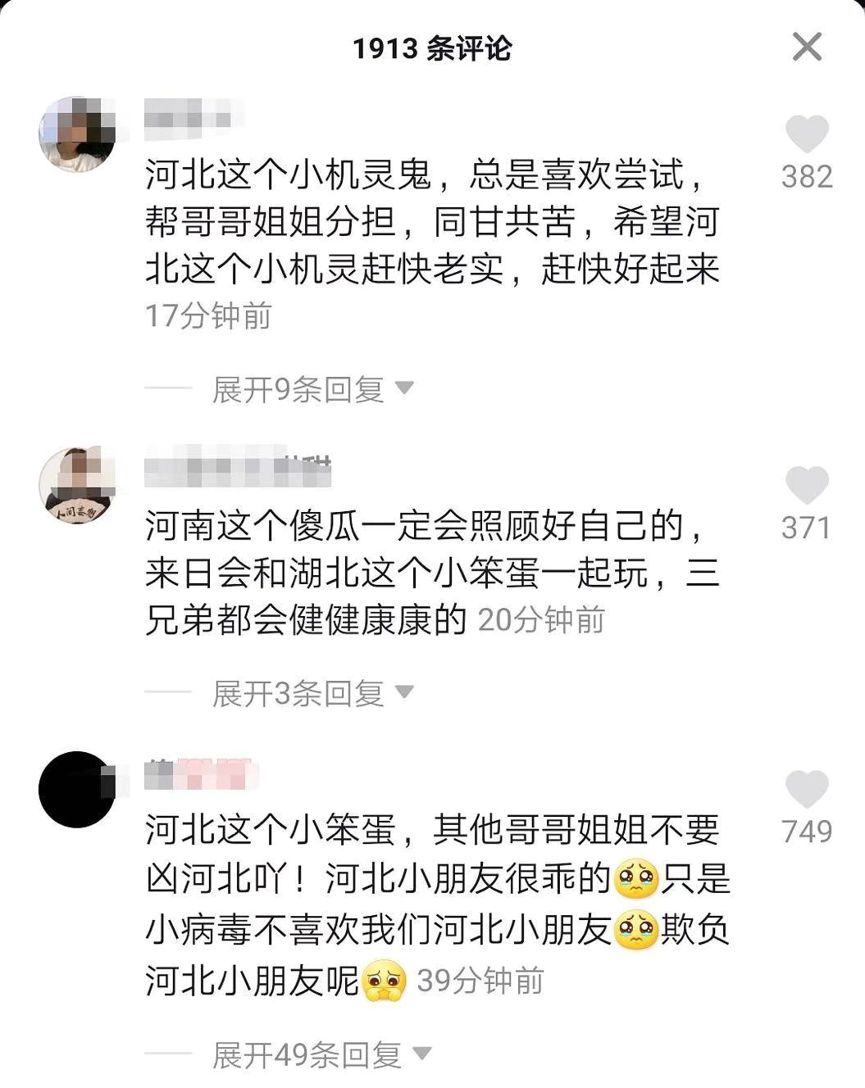Like the comment with 749 likes
The image size is (865, 1088).
click(806, 790)
